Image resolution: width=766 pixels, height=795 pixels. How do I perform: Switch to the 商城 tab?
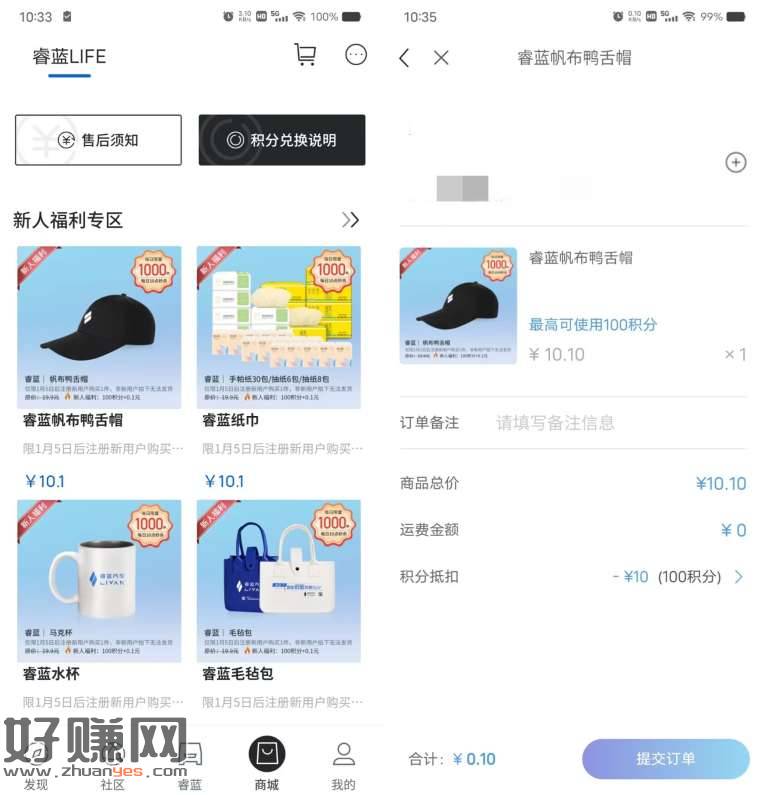[x=267, y=765]
